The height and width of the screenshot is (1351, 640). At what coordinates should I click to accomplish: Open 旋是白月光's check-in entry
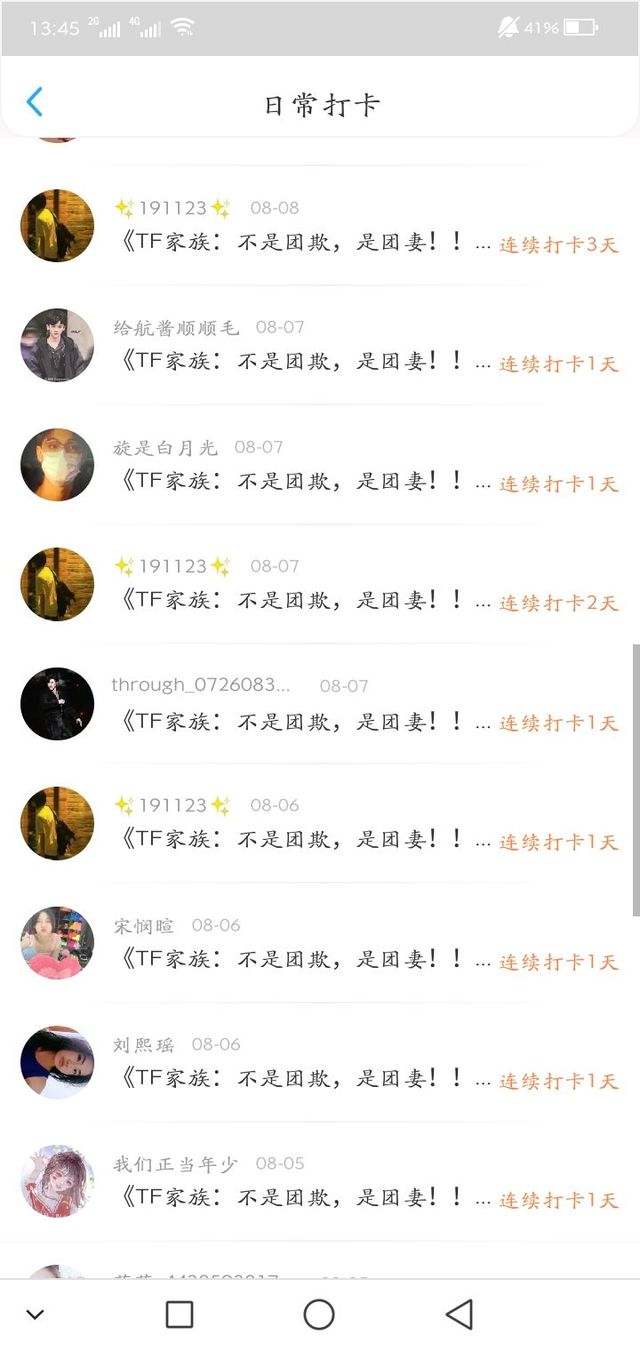tap(300, 482)
